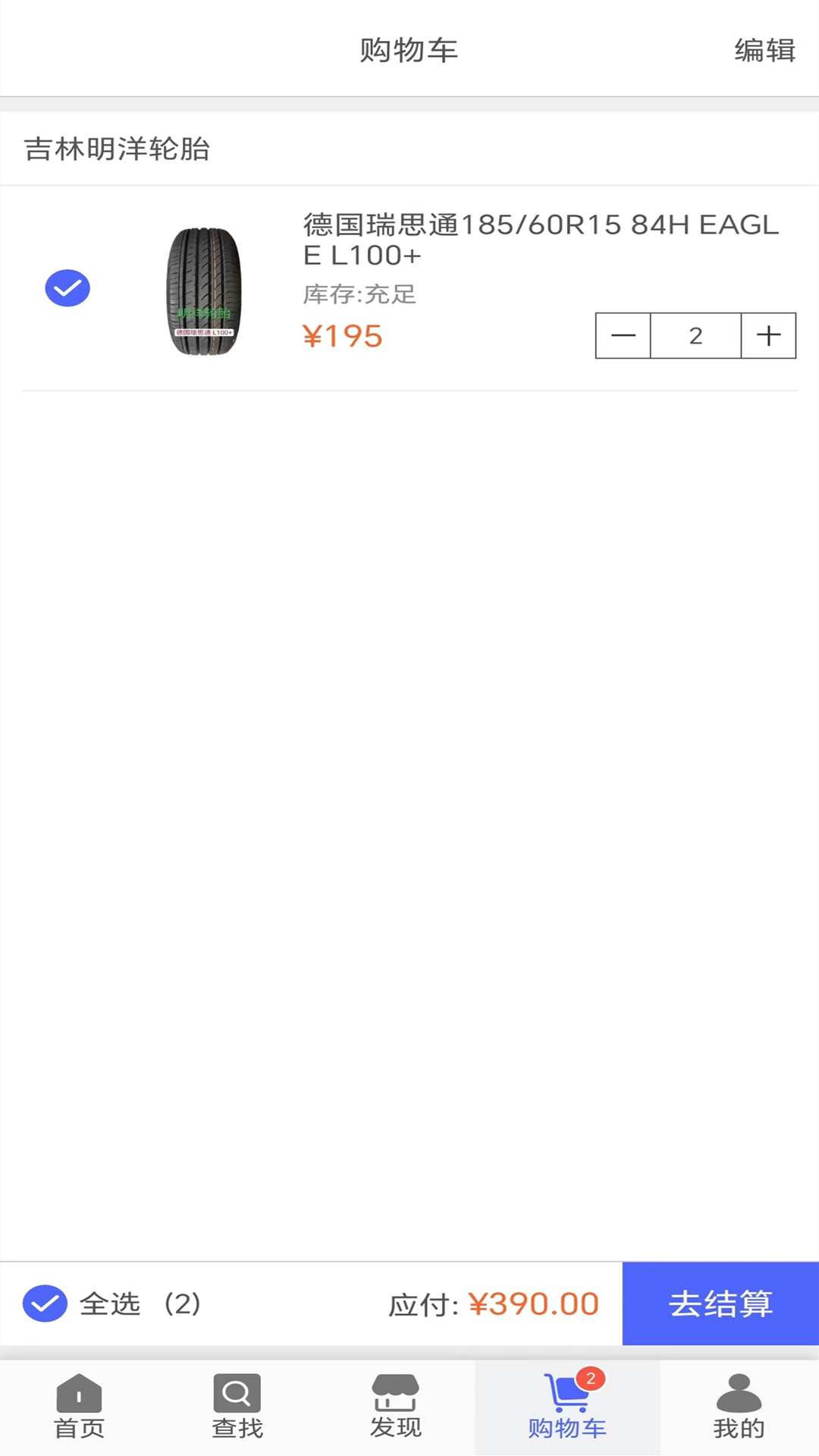Uncheck the 德国瑞思通 tire item checkbox

tap(67, 288)
